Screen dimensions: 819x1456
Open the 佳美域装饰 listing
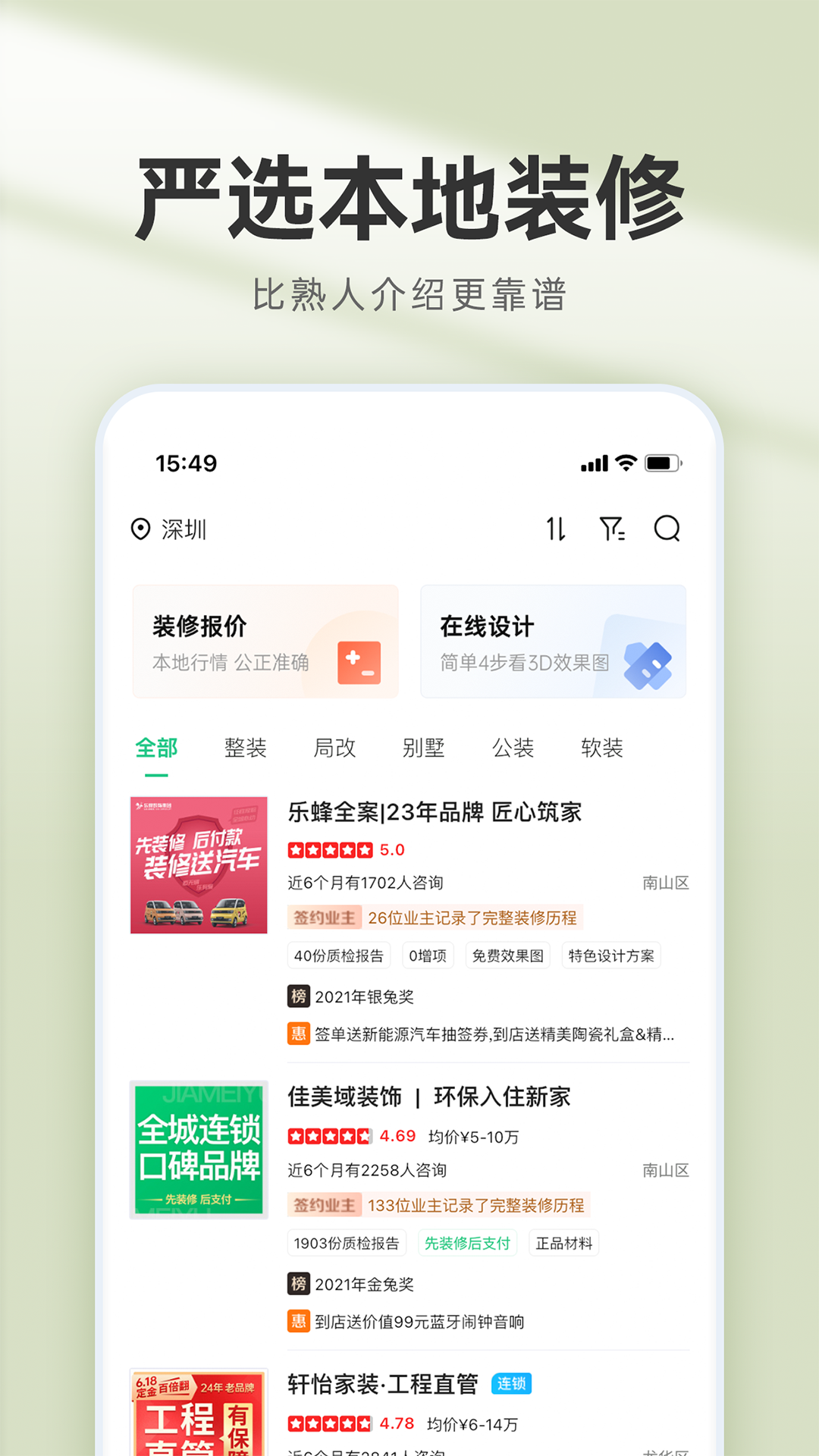tap(428, 1097)
